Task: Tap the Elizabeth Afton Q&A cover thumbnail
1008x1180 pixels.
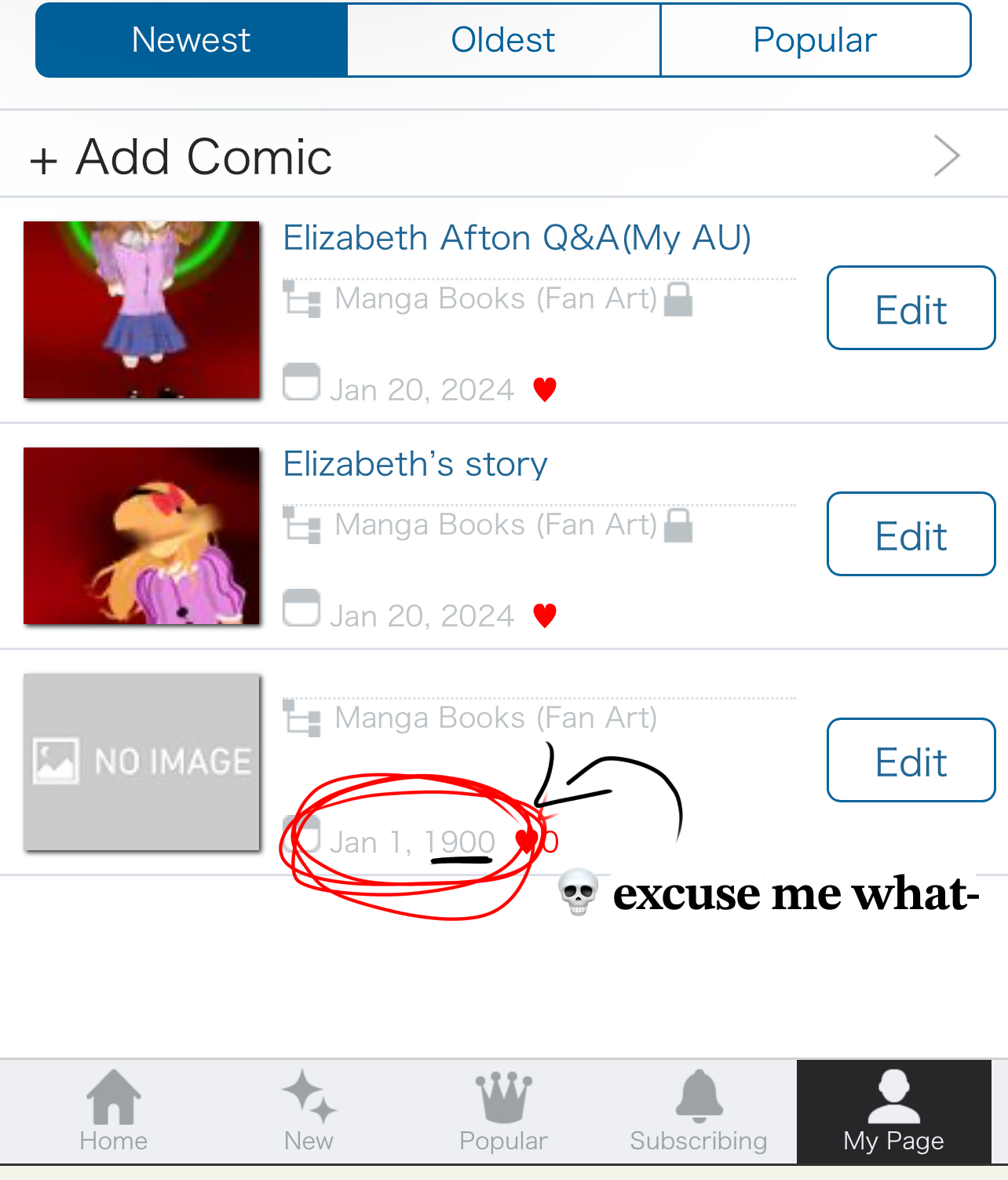Action: pos(141,309)
